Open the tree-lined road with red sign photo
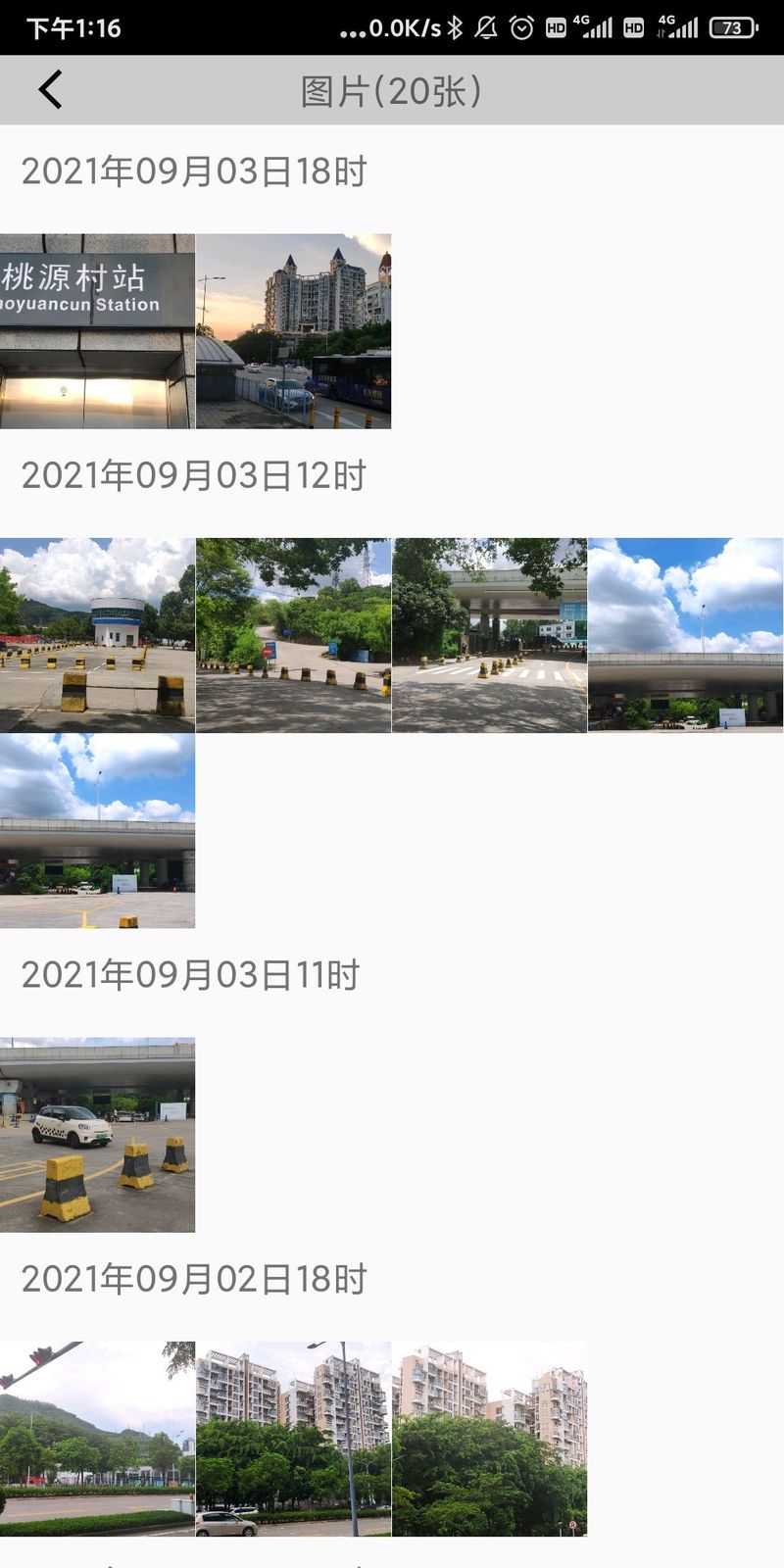Image resolution: width=784 pixels, height=1568 pixels. pyautogui.click(x=294, y=635)
